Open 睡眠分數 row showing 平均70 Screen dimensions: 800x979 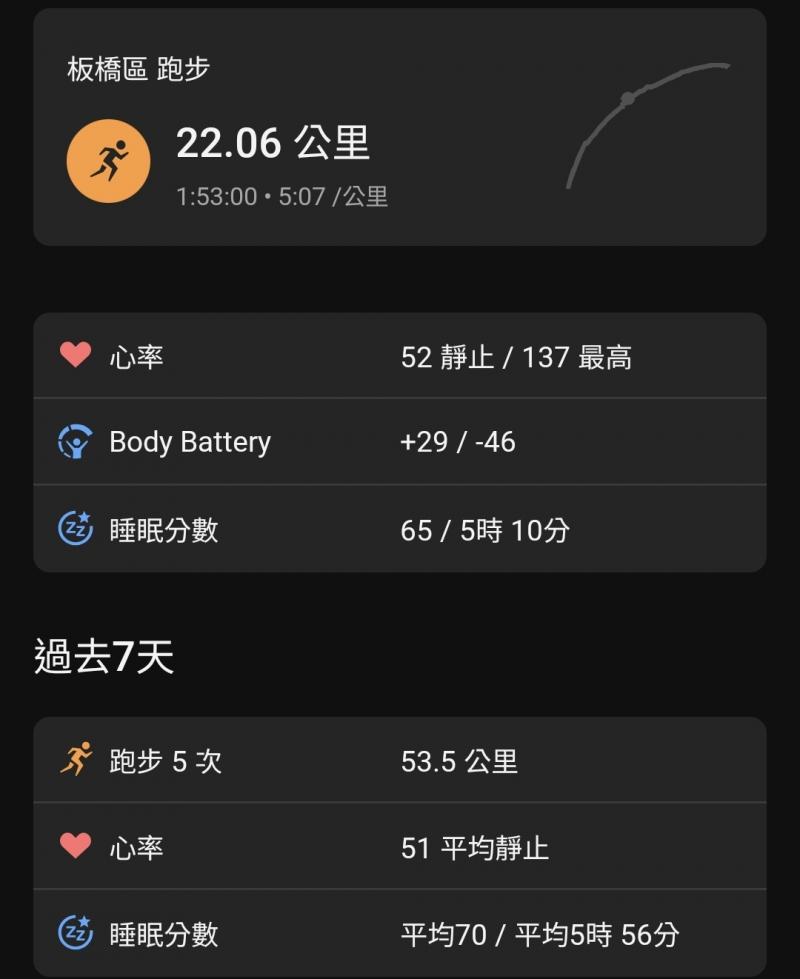pos(400,934)
